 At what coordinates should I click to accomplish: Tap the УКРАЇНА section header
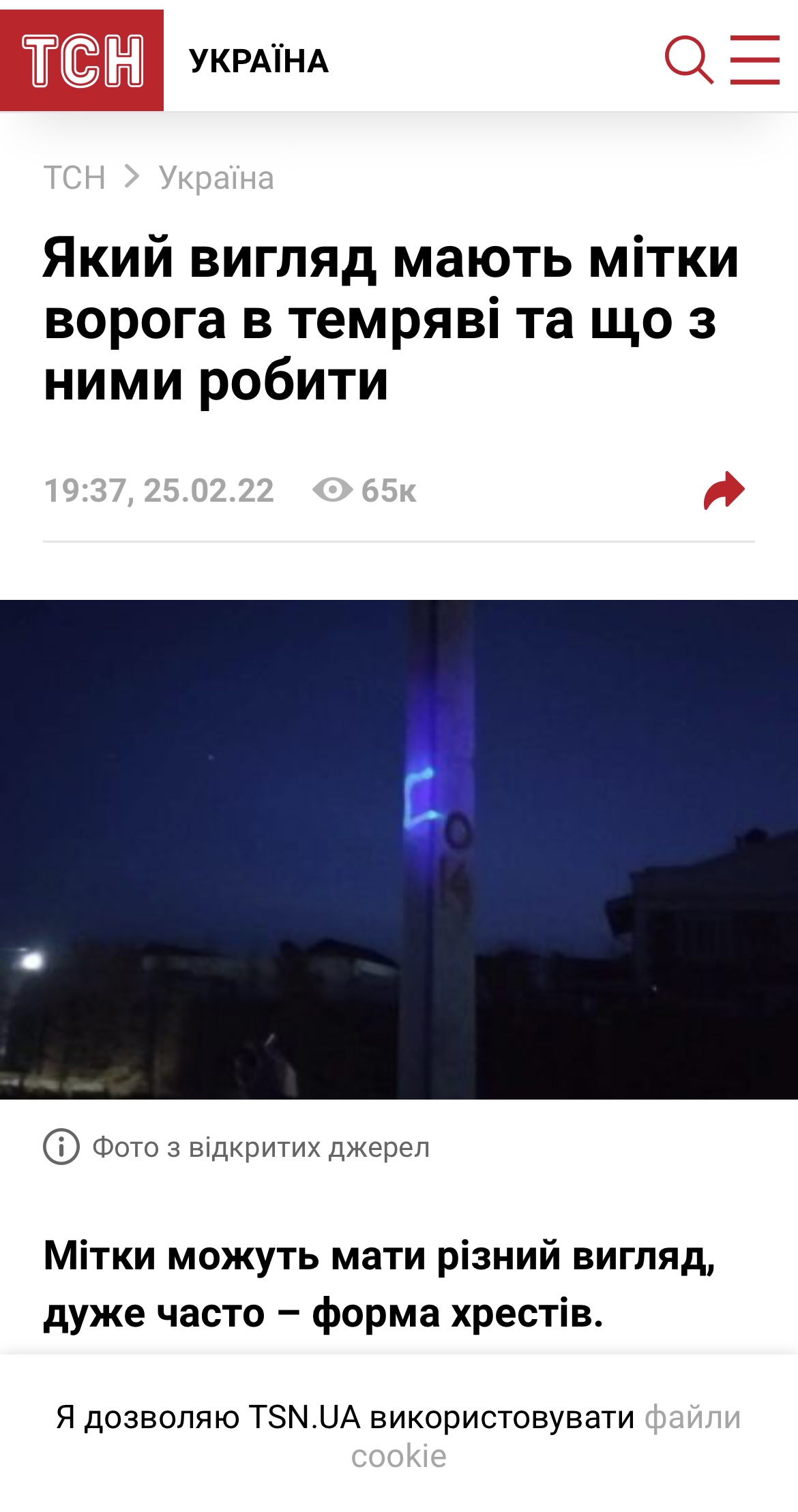[x=259, y=61]
